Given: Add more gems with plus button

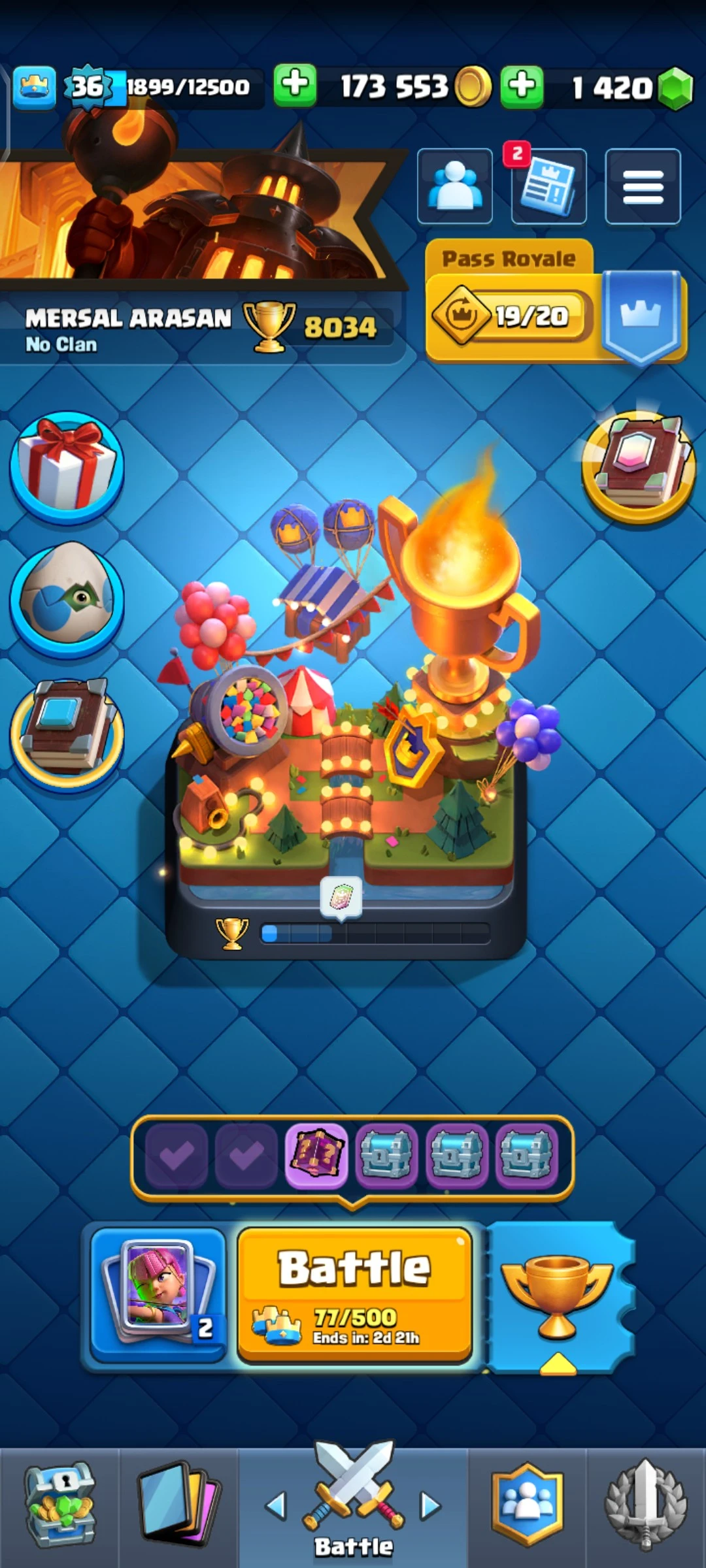Looking at the screenshot, I should point(522,86).
